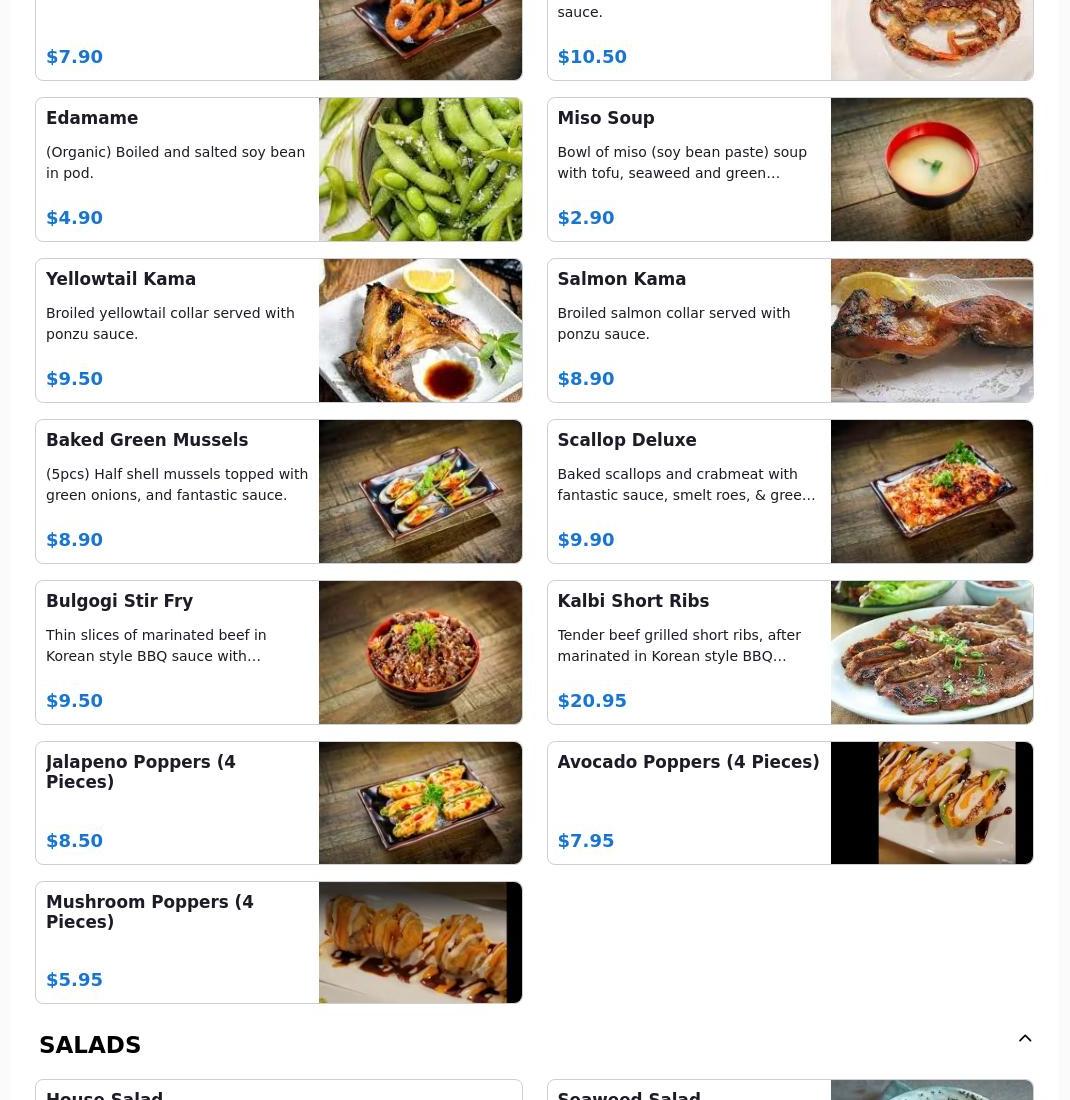Pick Avocado Poppers (4 Pieces)
The image size is (1070, 1100).
[789, 803]
